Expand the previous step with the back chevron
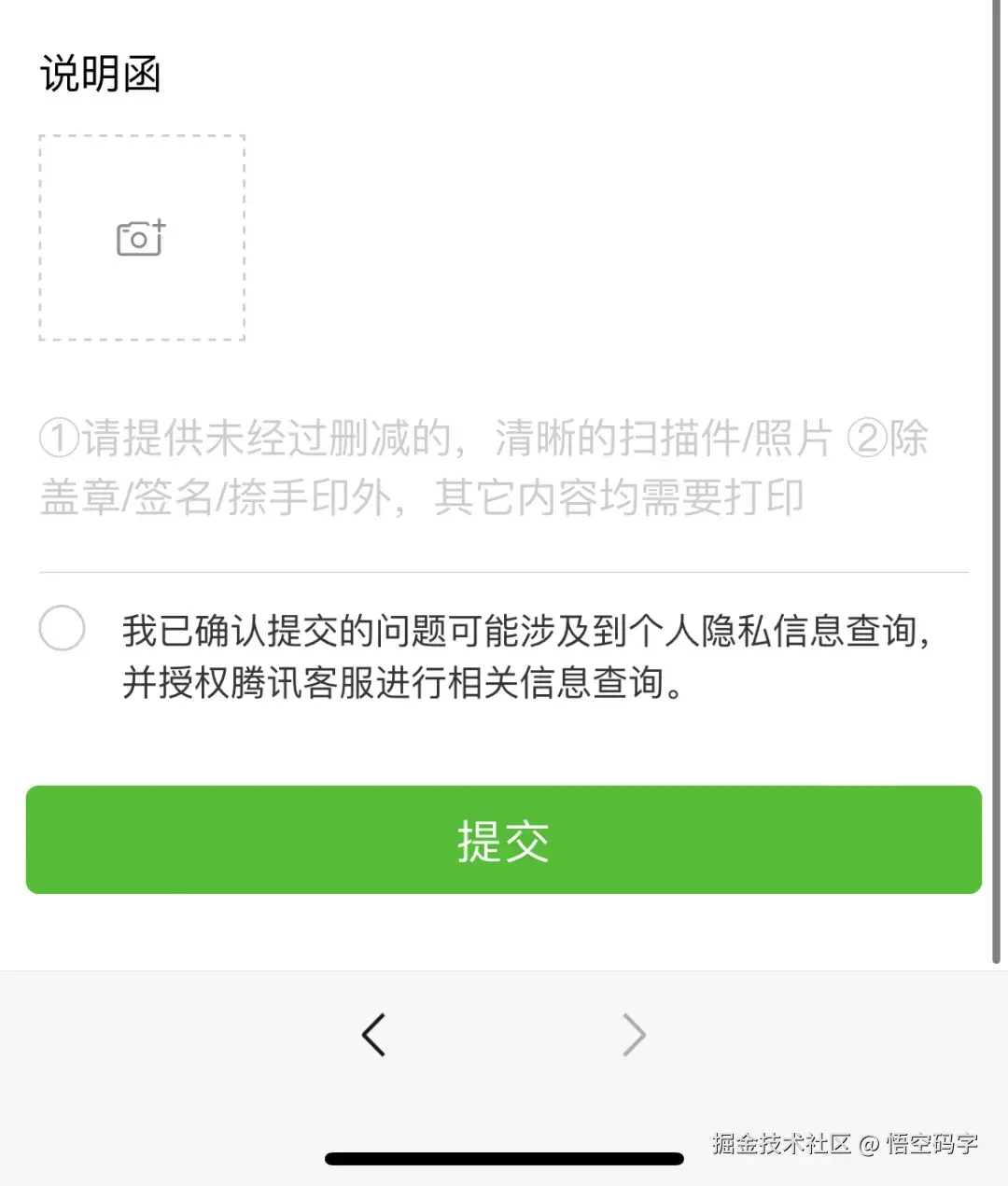Image resolution: width=1008 pixels, height=1186 pixels. coord(373,1034)
